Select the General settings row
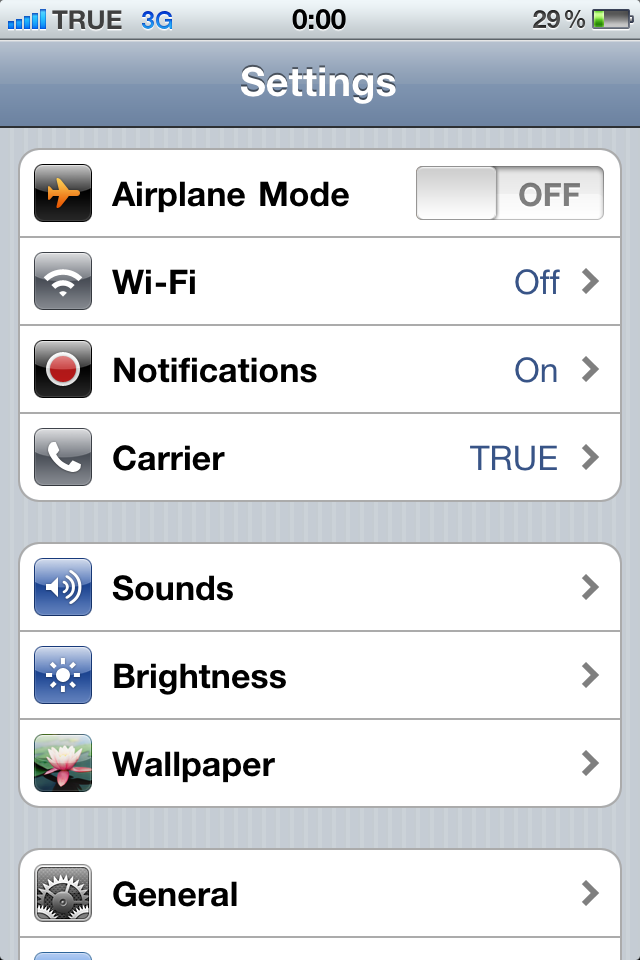The height and width of the screenshot is (960, 640). pyautogui.click(x=320, y=893)
